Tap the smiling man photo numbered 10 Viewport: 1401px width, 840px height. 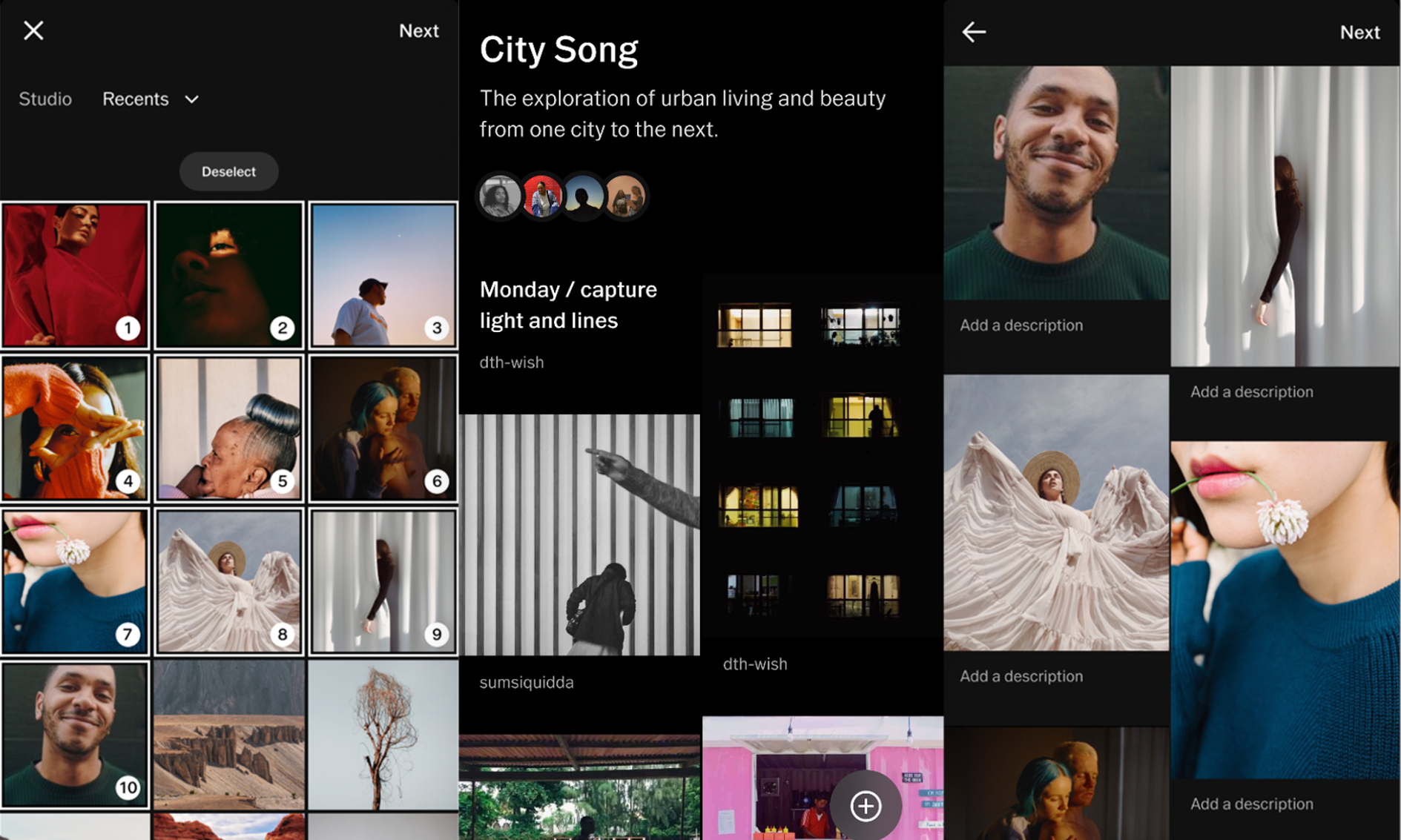74,735
